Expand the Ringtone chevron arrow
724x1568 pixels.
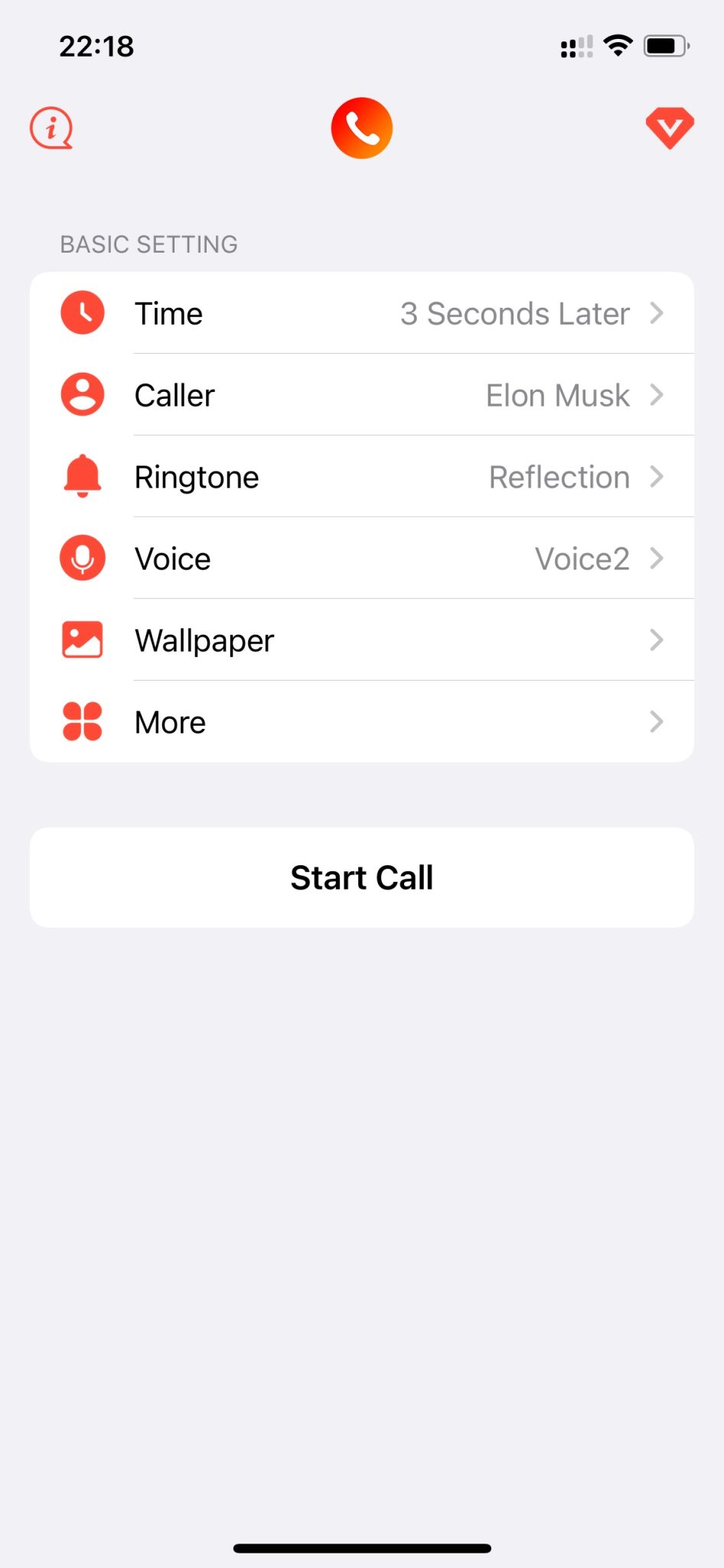[x=657, y=475]
